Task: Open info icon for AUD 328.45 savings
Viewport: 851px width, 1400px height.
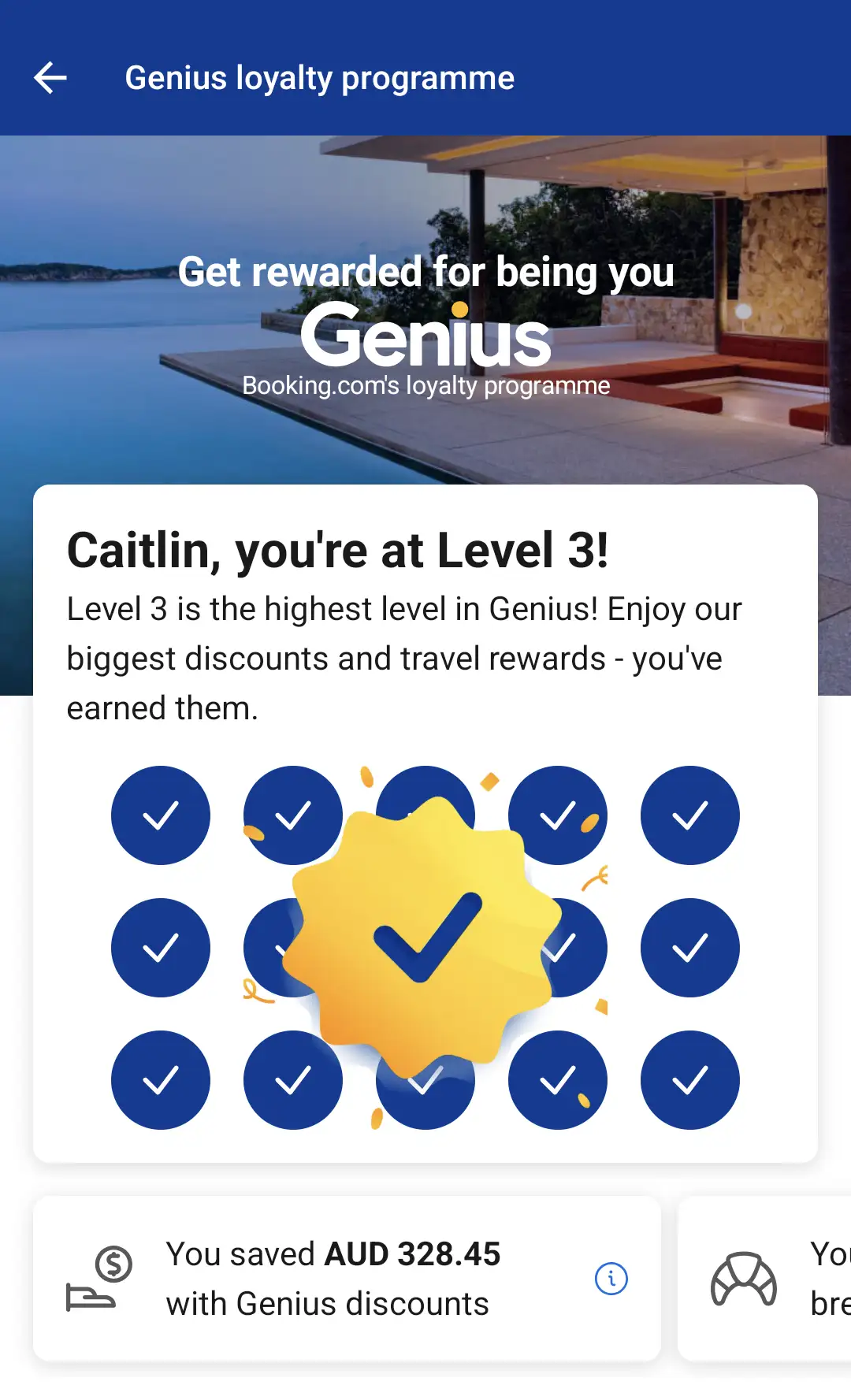Action: click(611, 1278)
